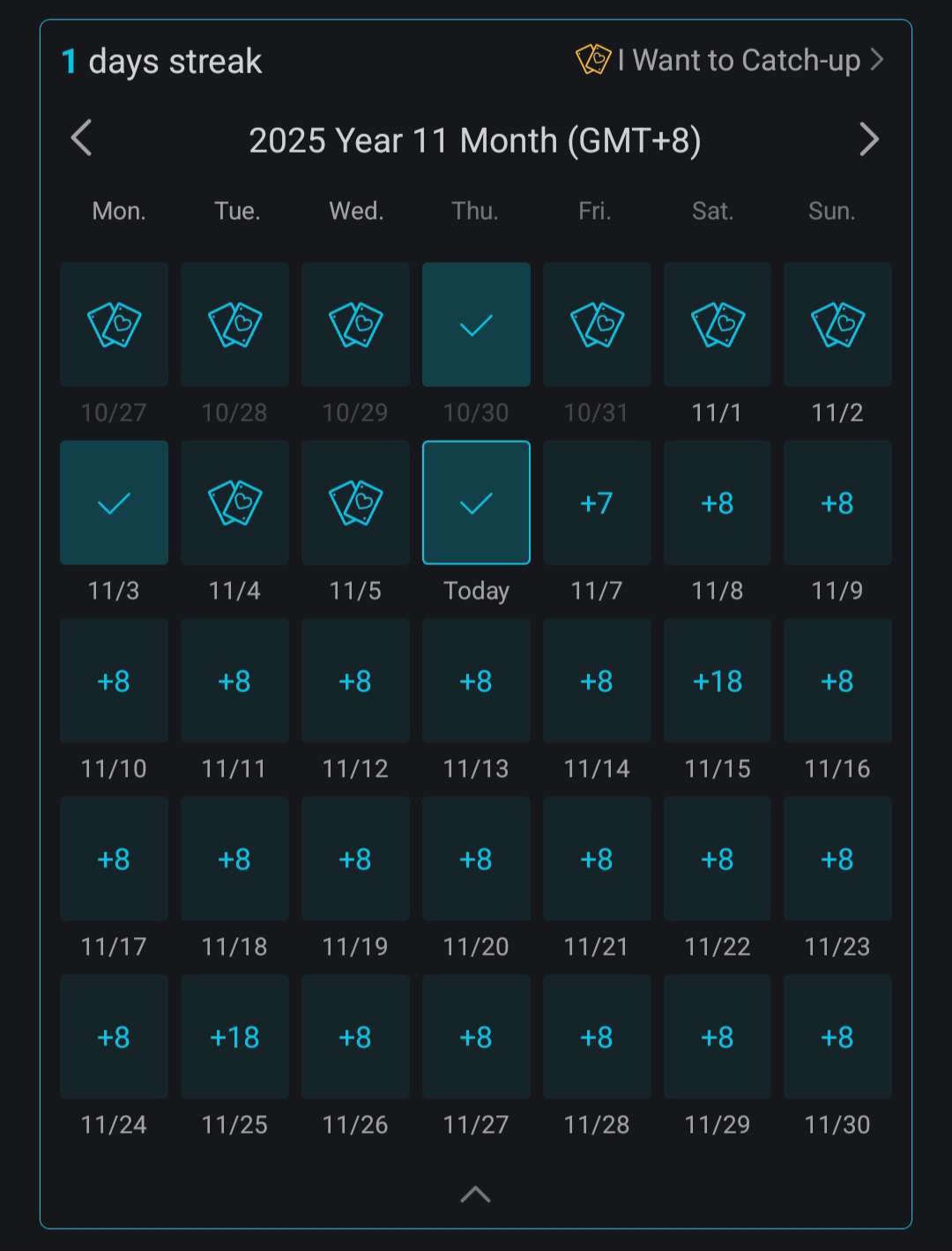Select the 11/2 catch-up card
Screen dimensions: 952x1251
coord(837,324)
